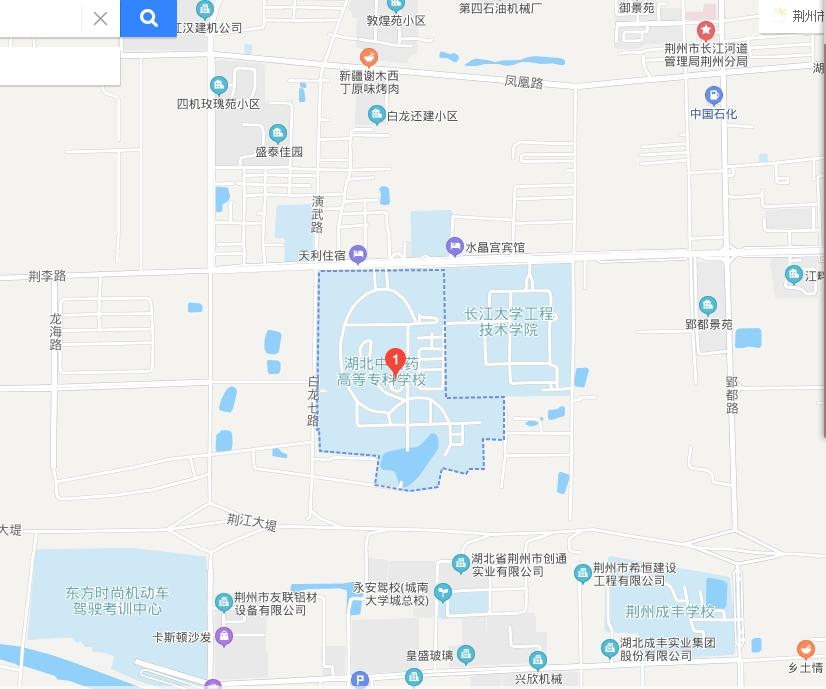Screen dimensions: 826x689
Task: Open 荆州市长江河道管理局荆州分局 government marker
Action: point(706,31)
